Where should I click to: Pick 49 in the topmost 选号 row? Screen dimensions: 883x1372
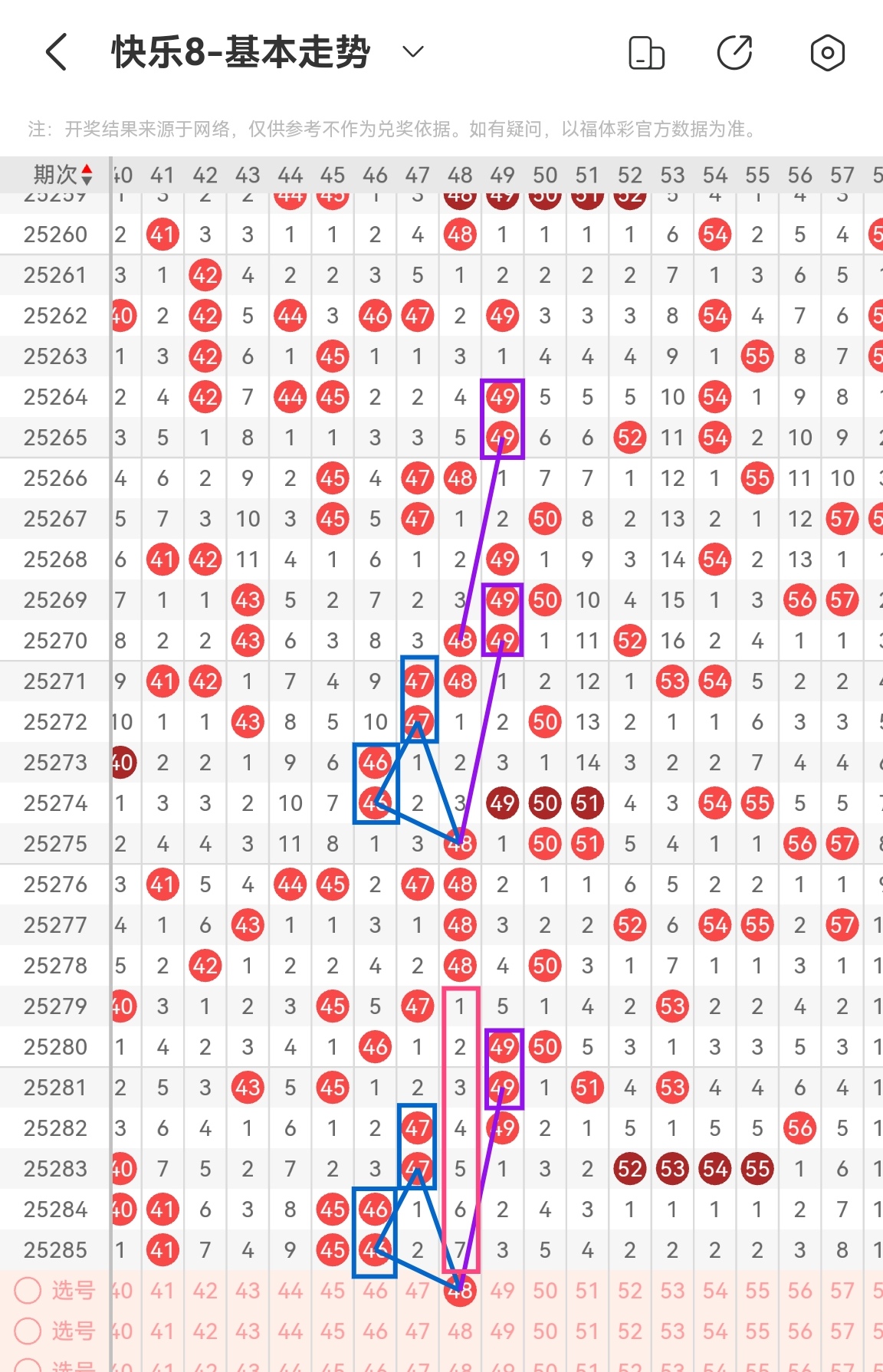click(502, 1291)
